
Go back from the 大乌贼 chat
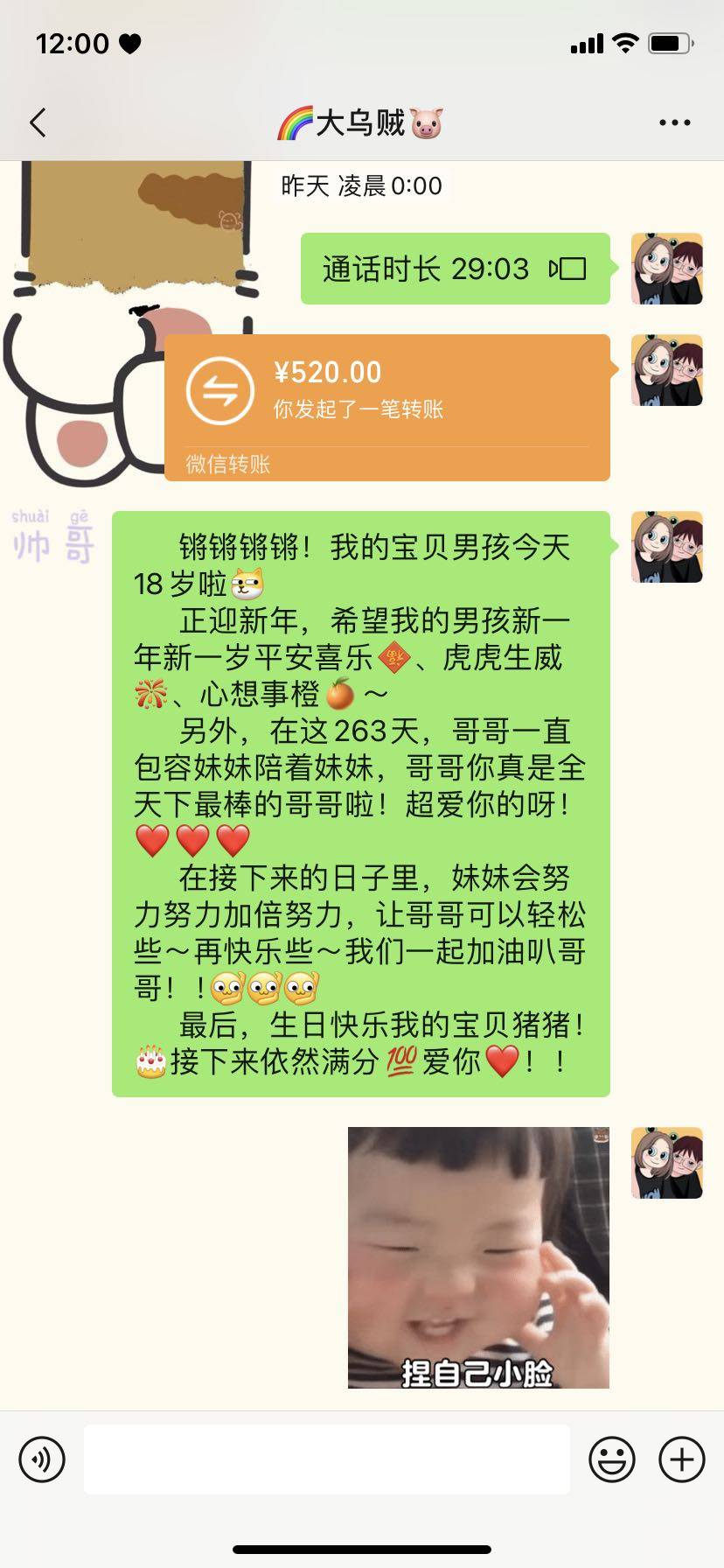pos(38,122)
